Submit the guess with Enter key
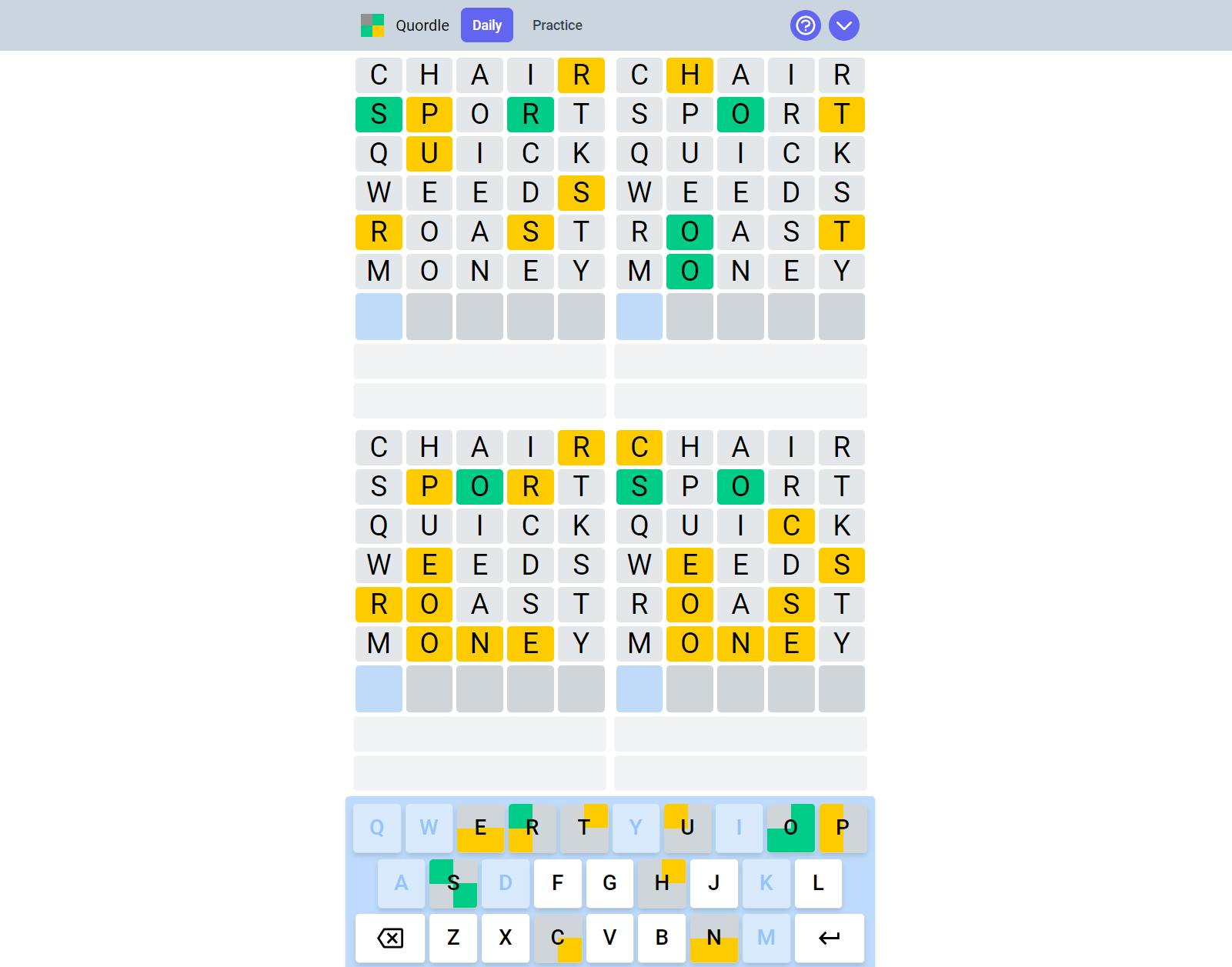 [829, 938]
